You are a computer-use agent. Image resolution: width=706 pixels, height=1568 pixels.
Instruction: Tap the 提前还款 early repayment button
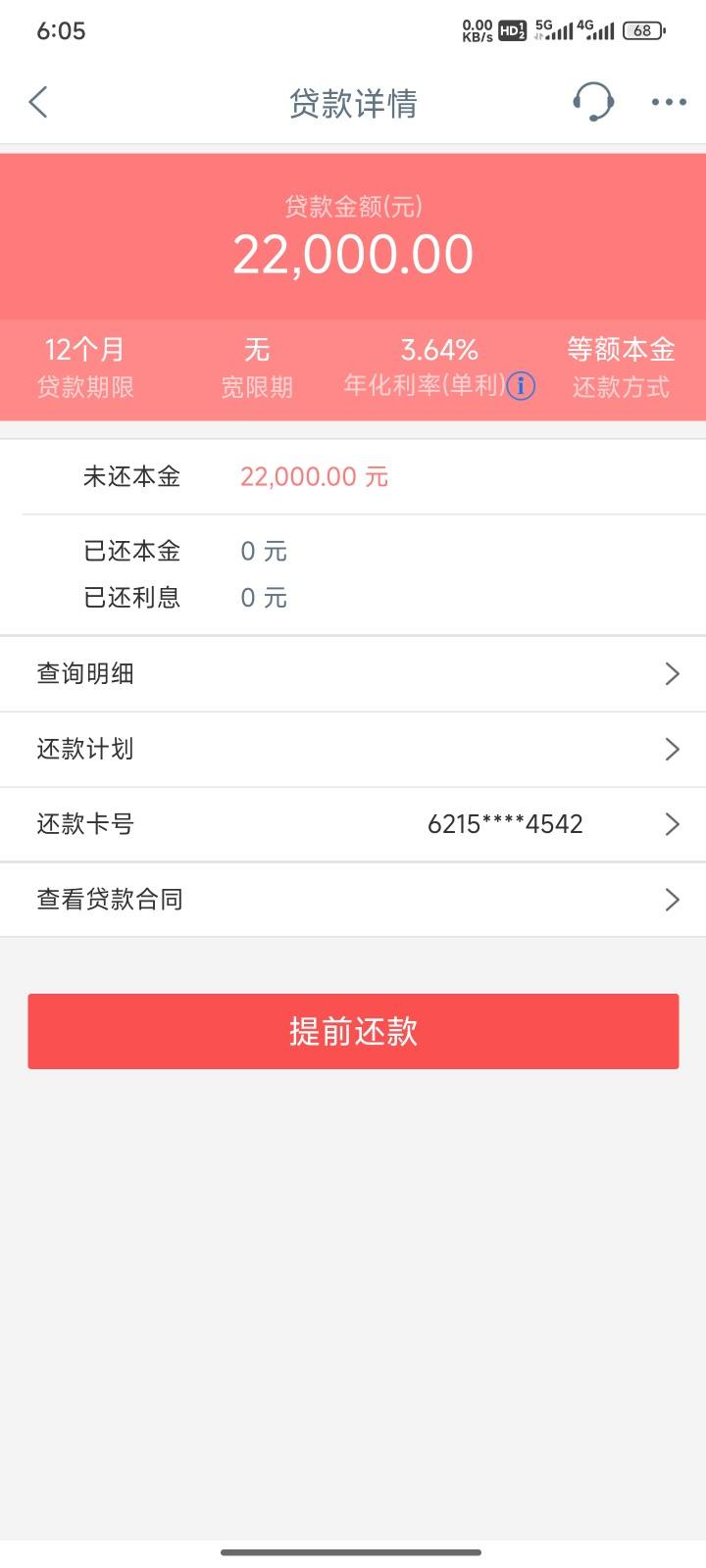coord(353,1030)
